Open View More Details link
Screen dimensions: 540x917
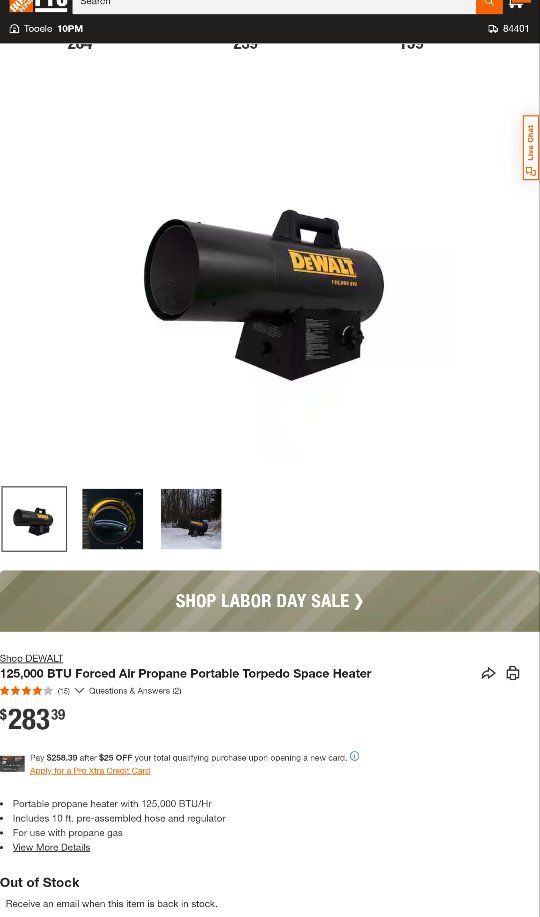tap(51, 847)
